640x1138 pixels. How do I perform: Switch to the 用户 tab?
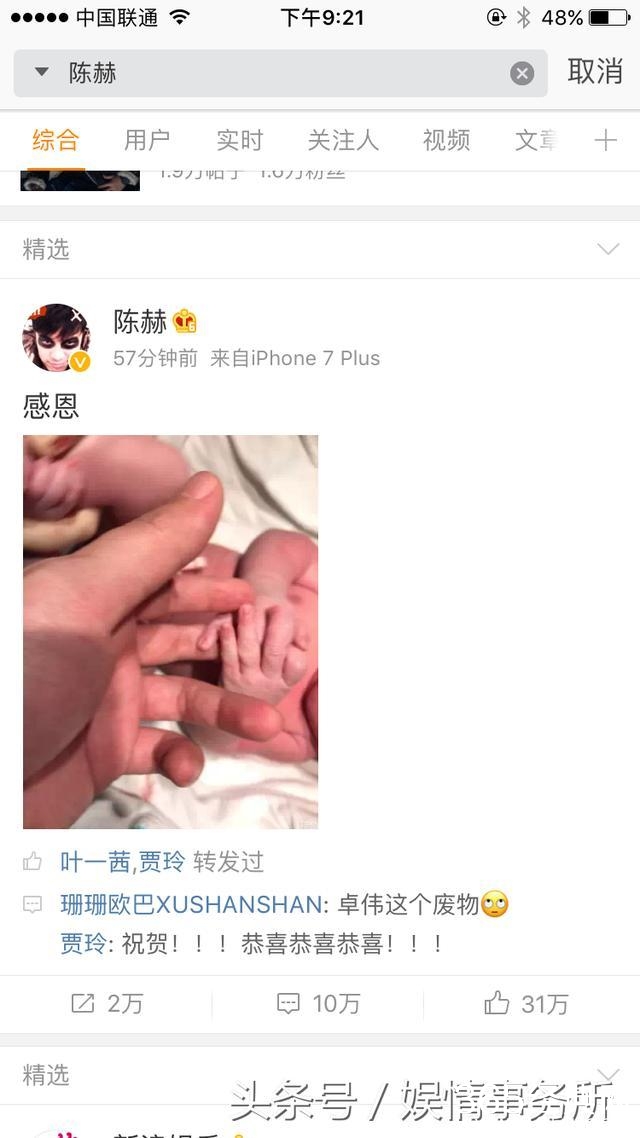[147, 140]
